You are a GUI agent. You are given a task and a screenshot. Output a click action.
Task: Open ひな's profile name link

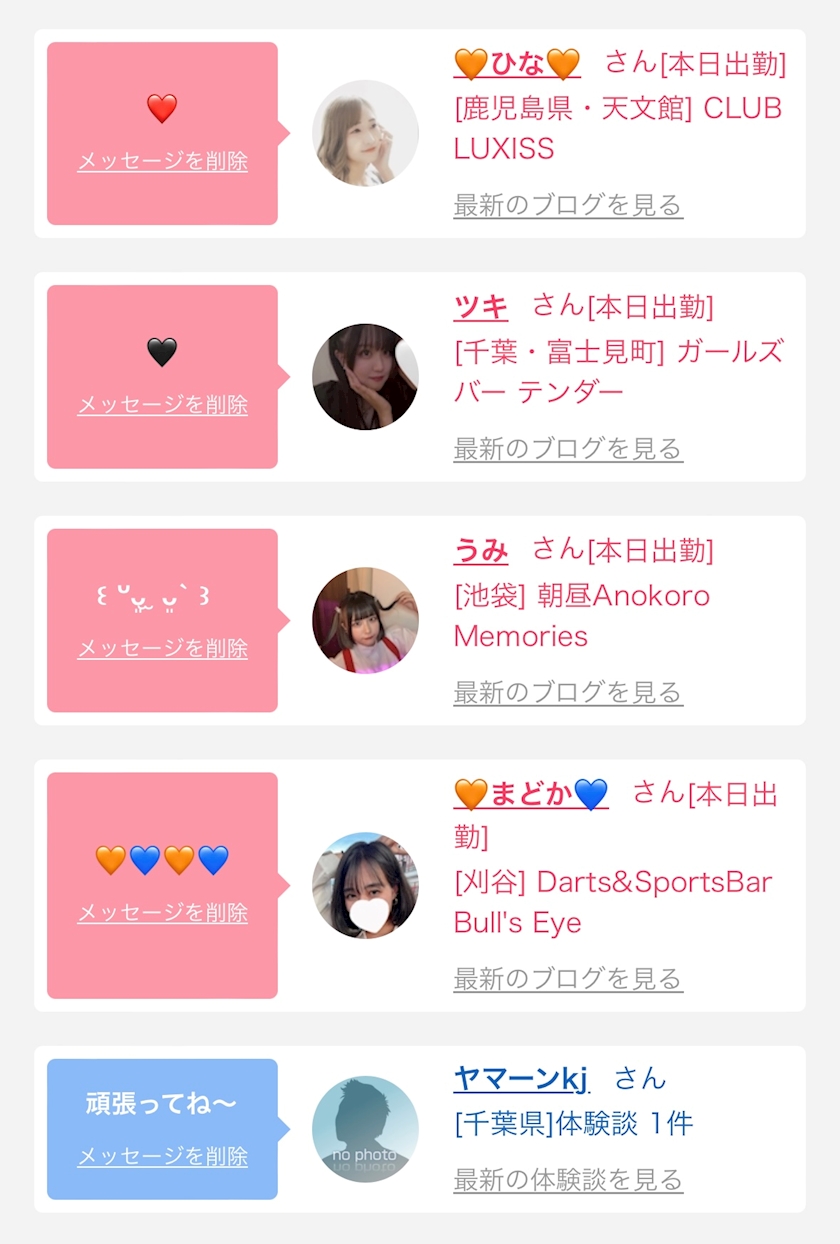[x=517, y=64]
